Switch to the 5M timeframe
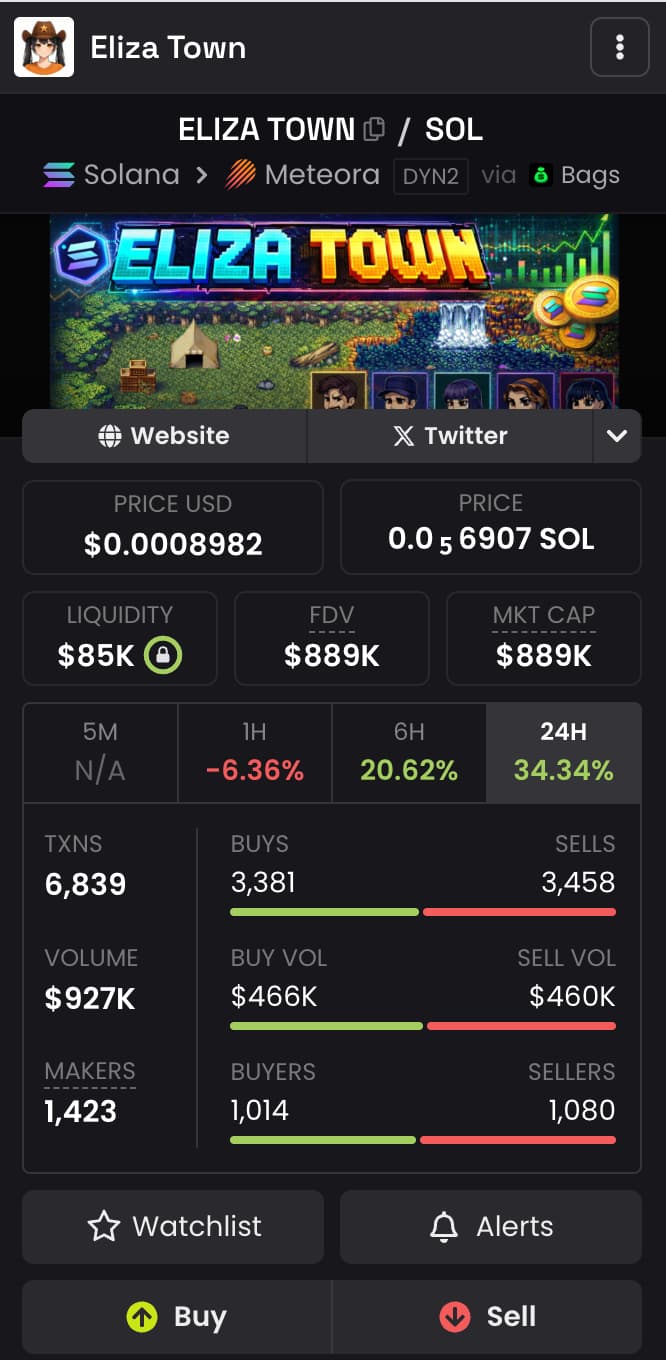666x1360 pixels. click(x=100, y=752)
